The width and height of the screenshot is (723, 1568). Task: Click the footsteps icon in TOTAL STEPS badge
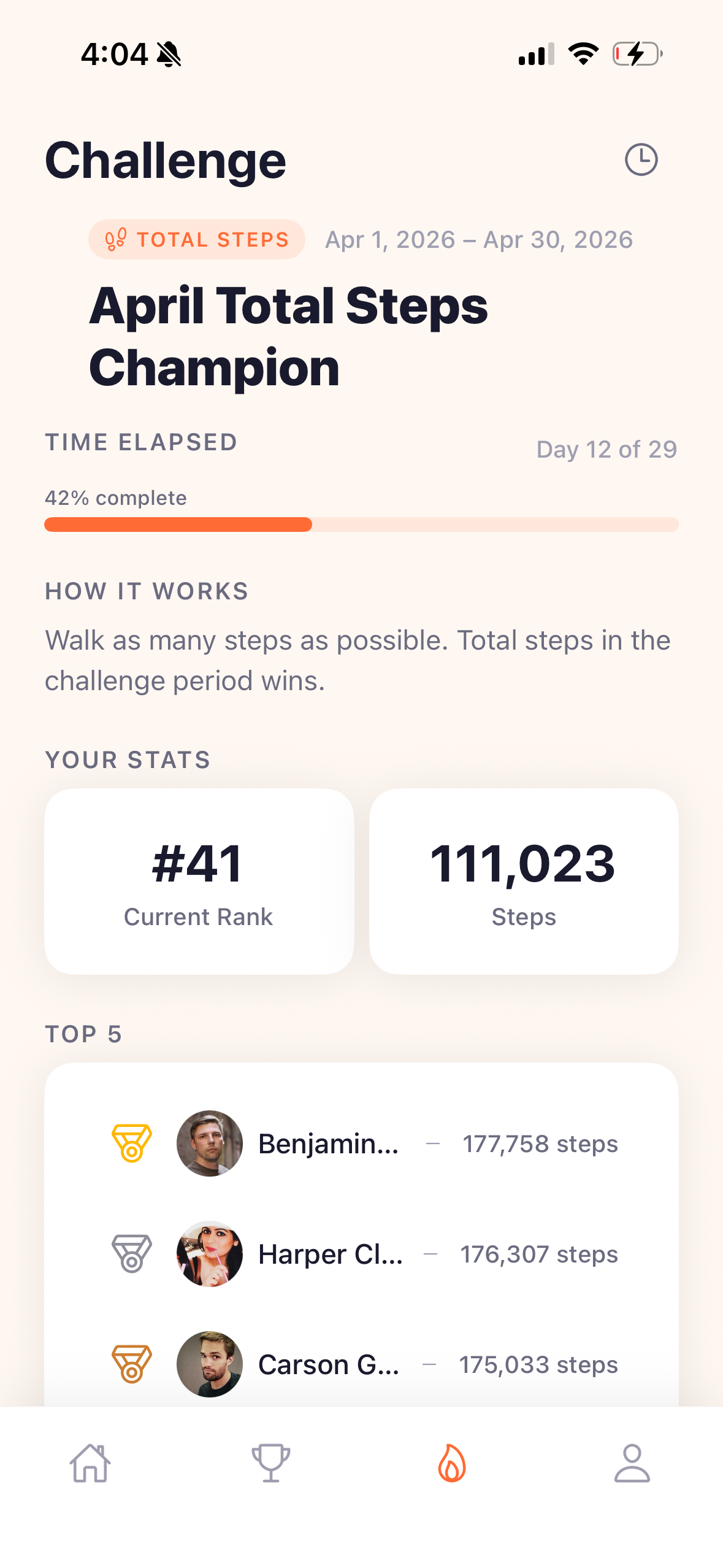[117, 239]
